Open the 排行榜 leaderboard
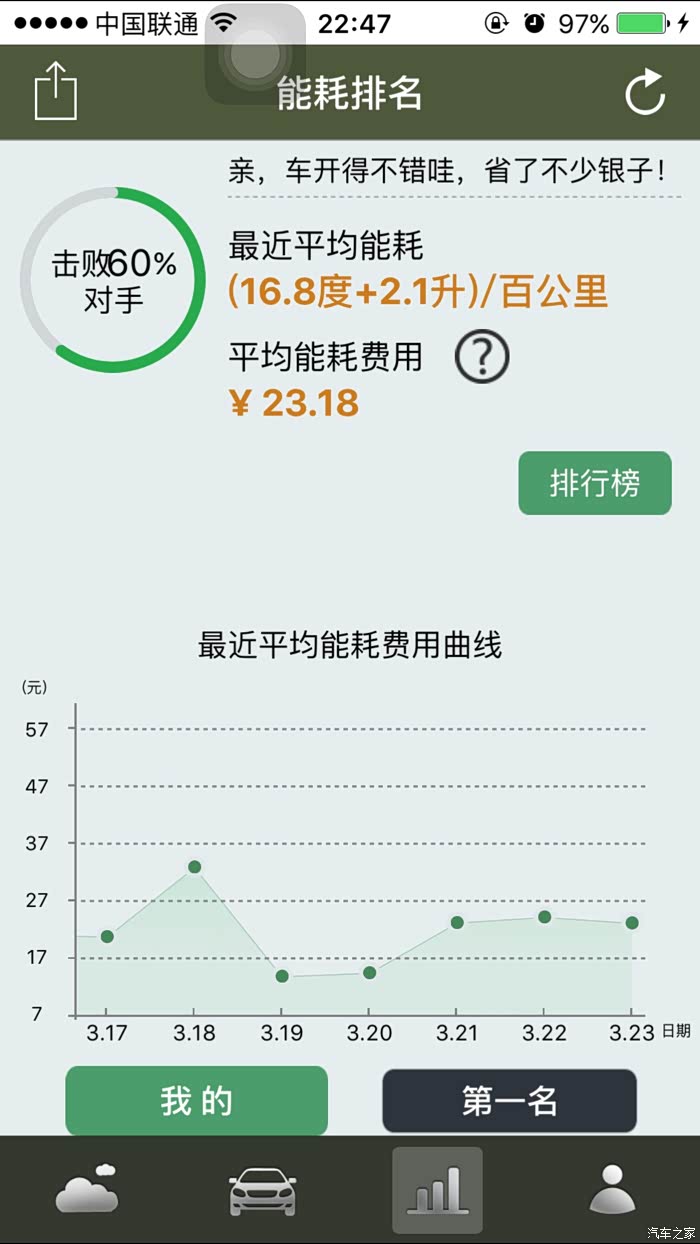The width and height of the screenshot is (700, 1244). click(x=594, y=483)
